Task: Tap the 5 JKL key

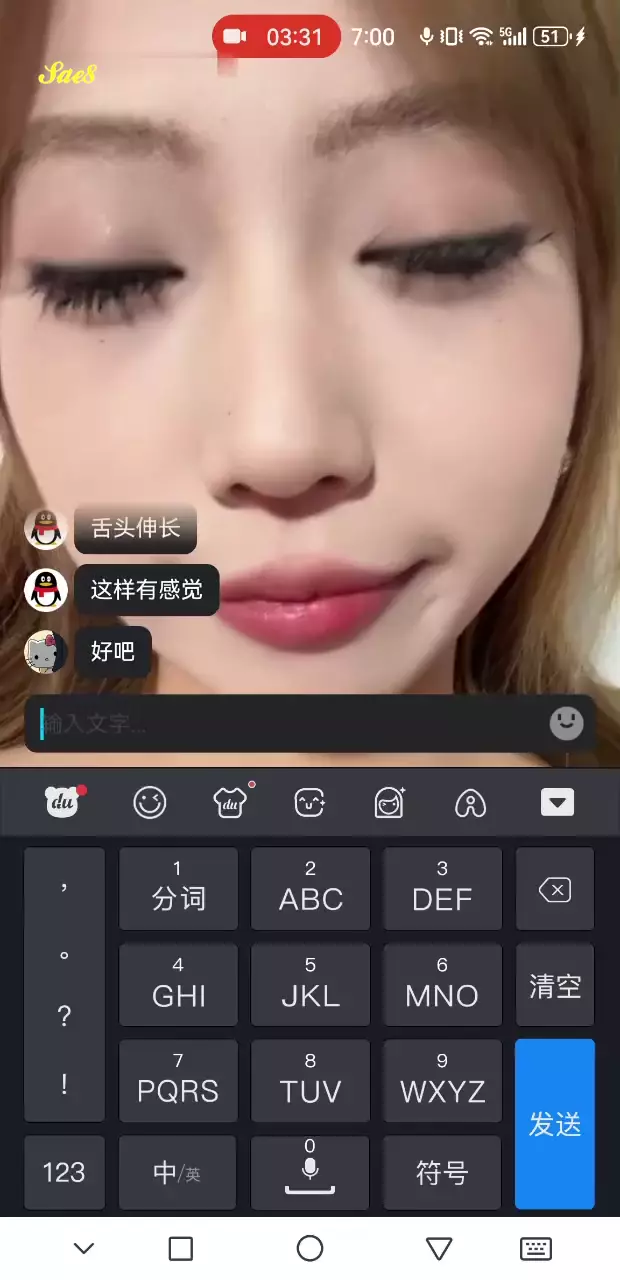Action: click(310, 984)
